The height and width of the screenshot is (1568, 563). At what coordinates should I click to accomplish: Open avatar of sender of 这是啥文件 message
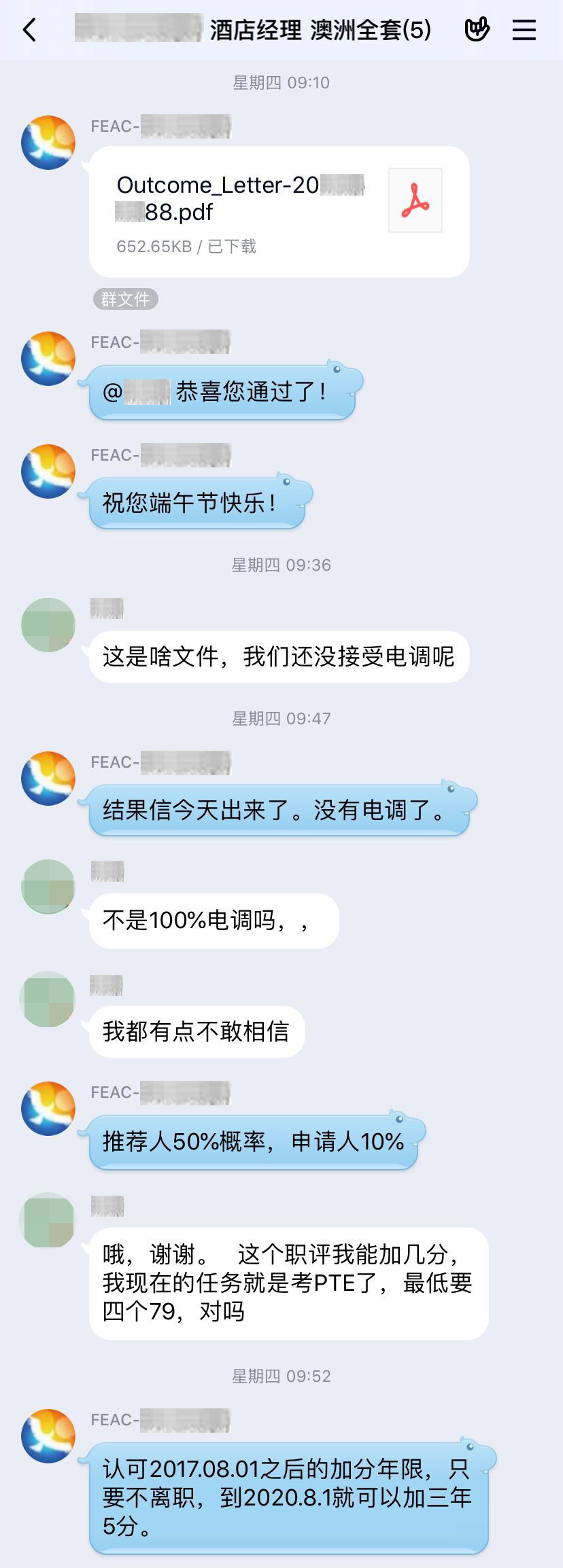click(x=48, y=625)
